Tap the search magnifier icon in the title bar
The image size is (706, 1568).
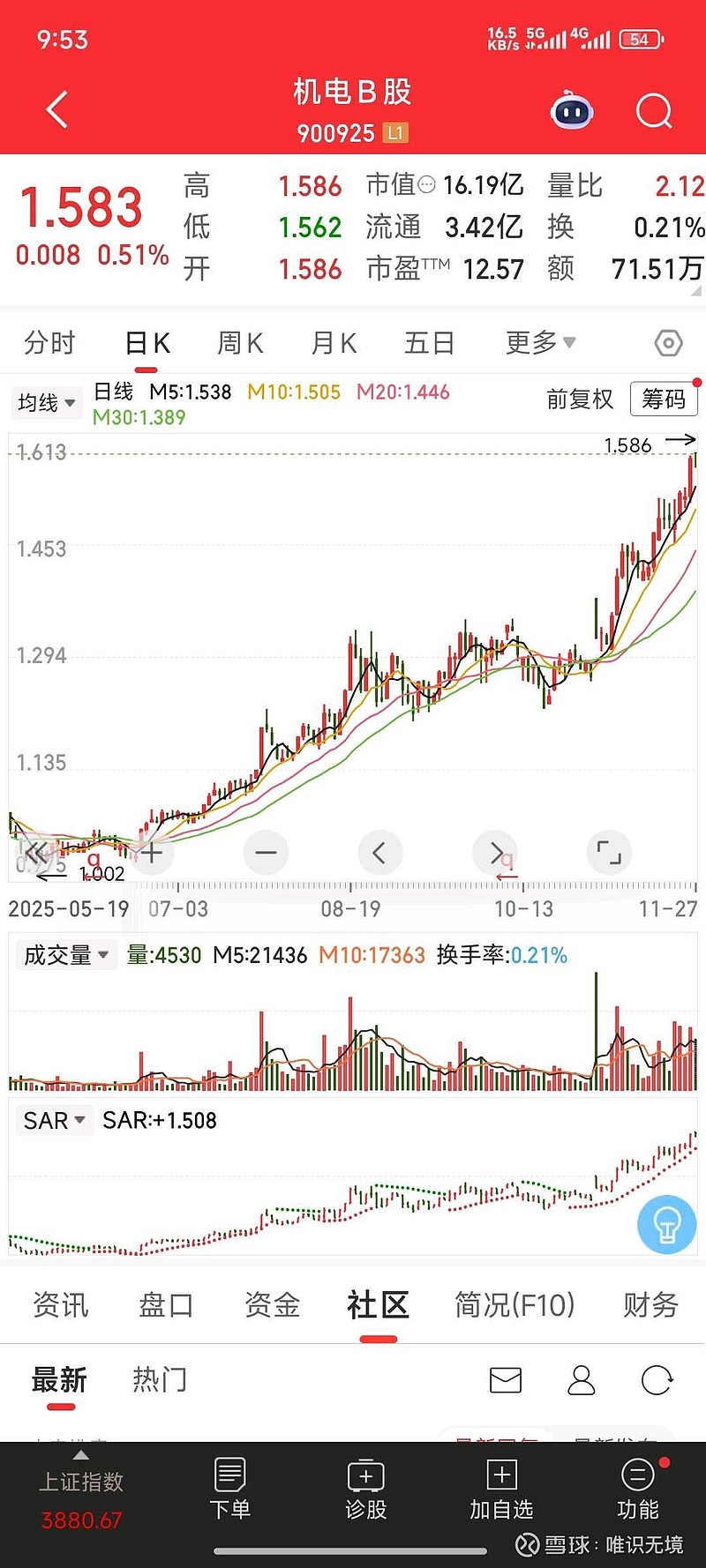(x=654, y=109)
